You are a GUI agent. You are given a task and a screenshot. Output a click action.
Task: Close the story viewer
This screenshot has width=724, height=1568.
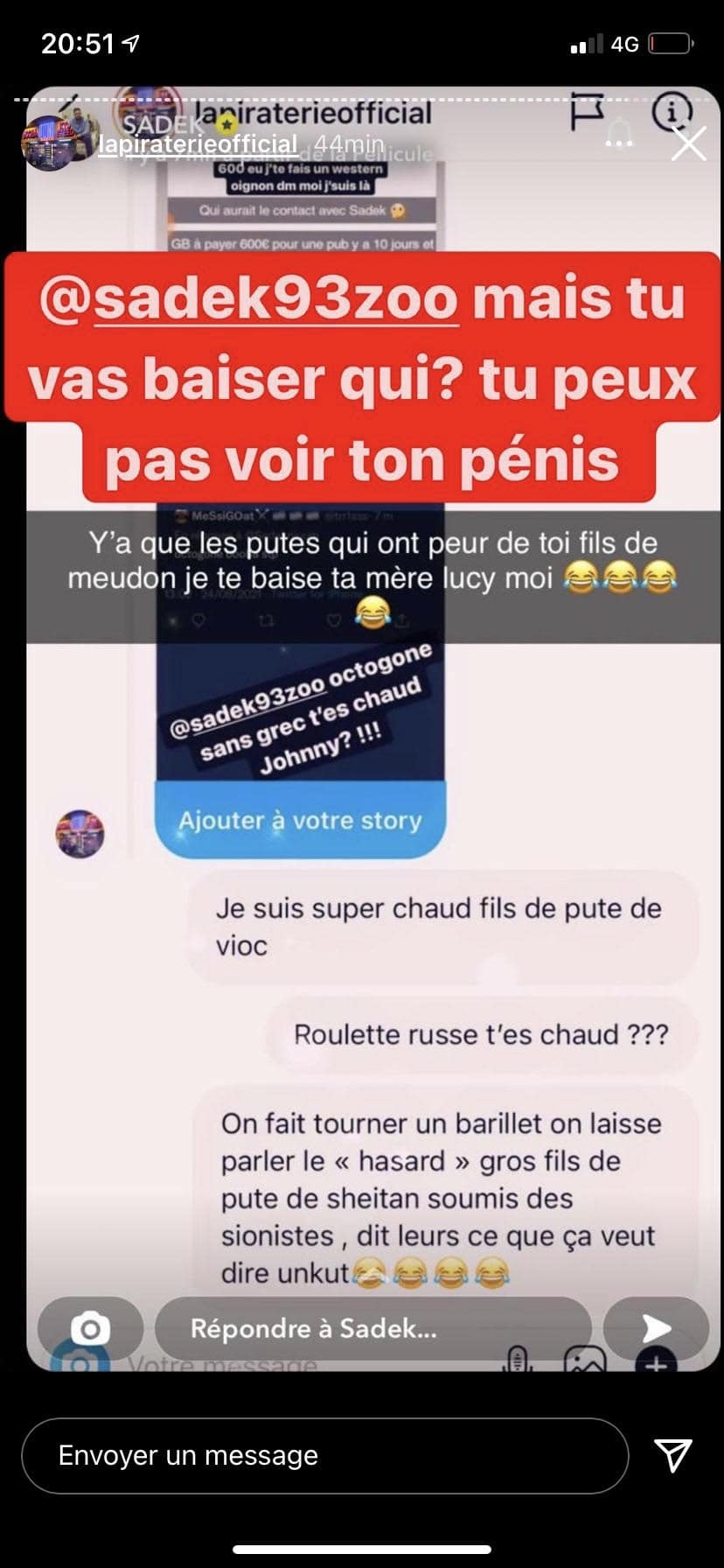point(688,144)
